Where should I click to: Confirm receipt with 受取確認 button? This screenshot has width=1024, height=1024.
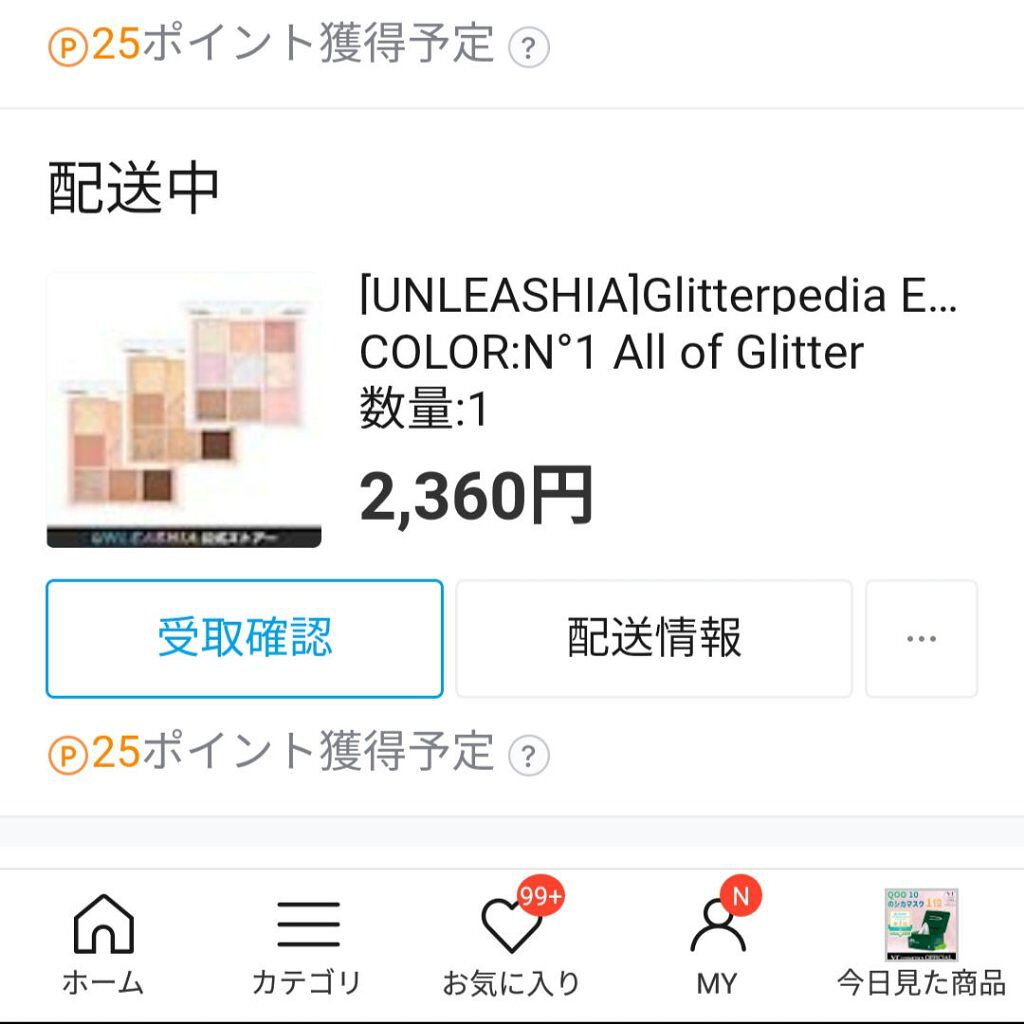tap(244, 638)
